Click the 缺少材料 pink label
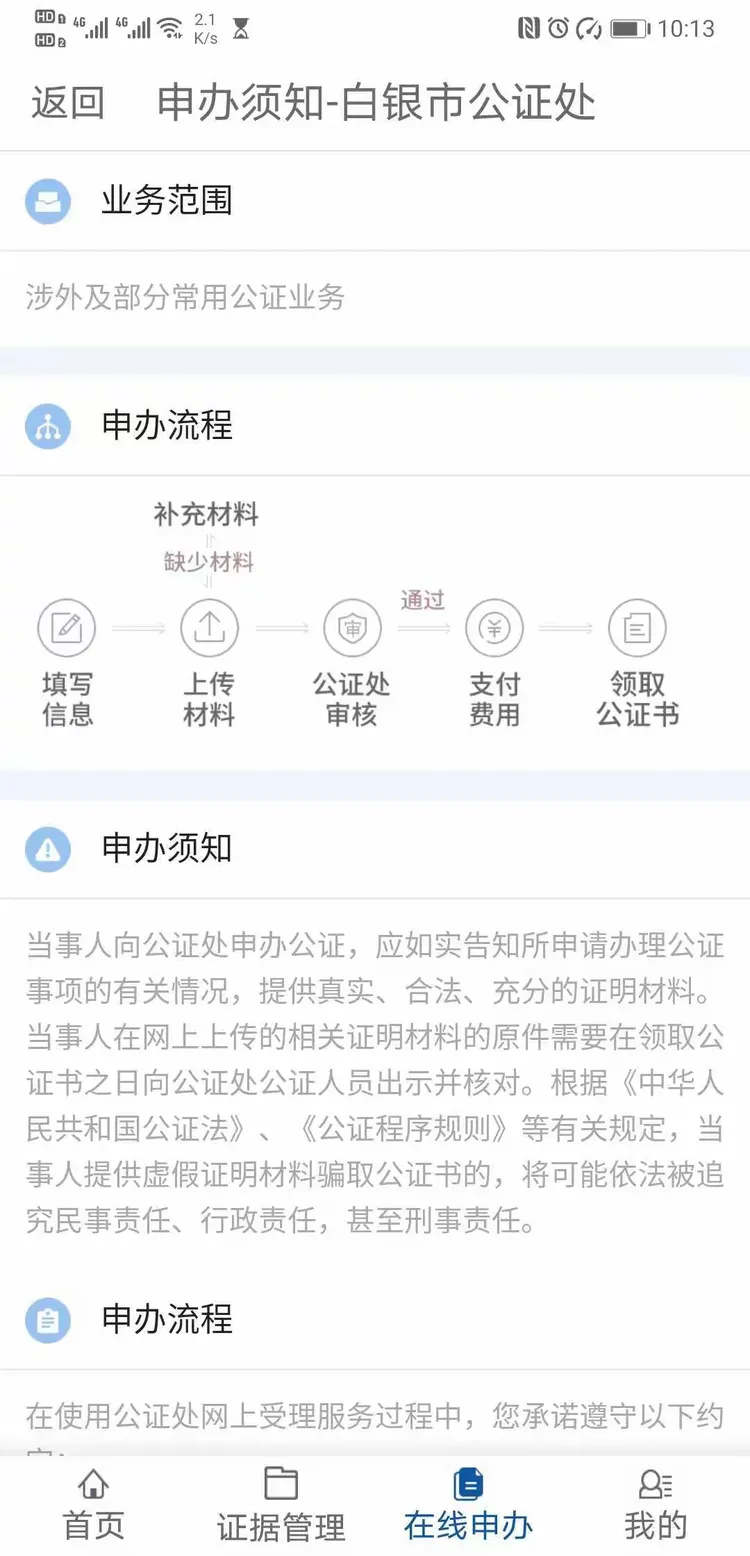 coord(209,561)
